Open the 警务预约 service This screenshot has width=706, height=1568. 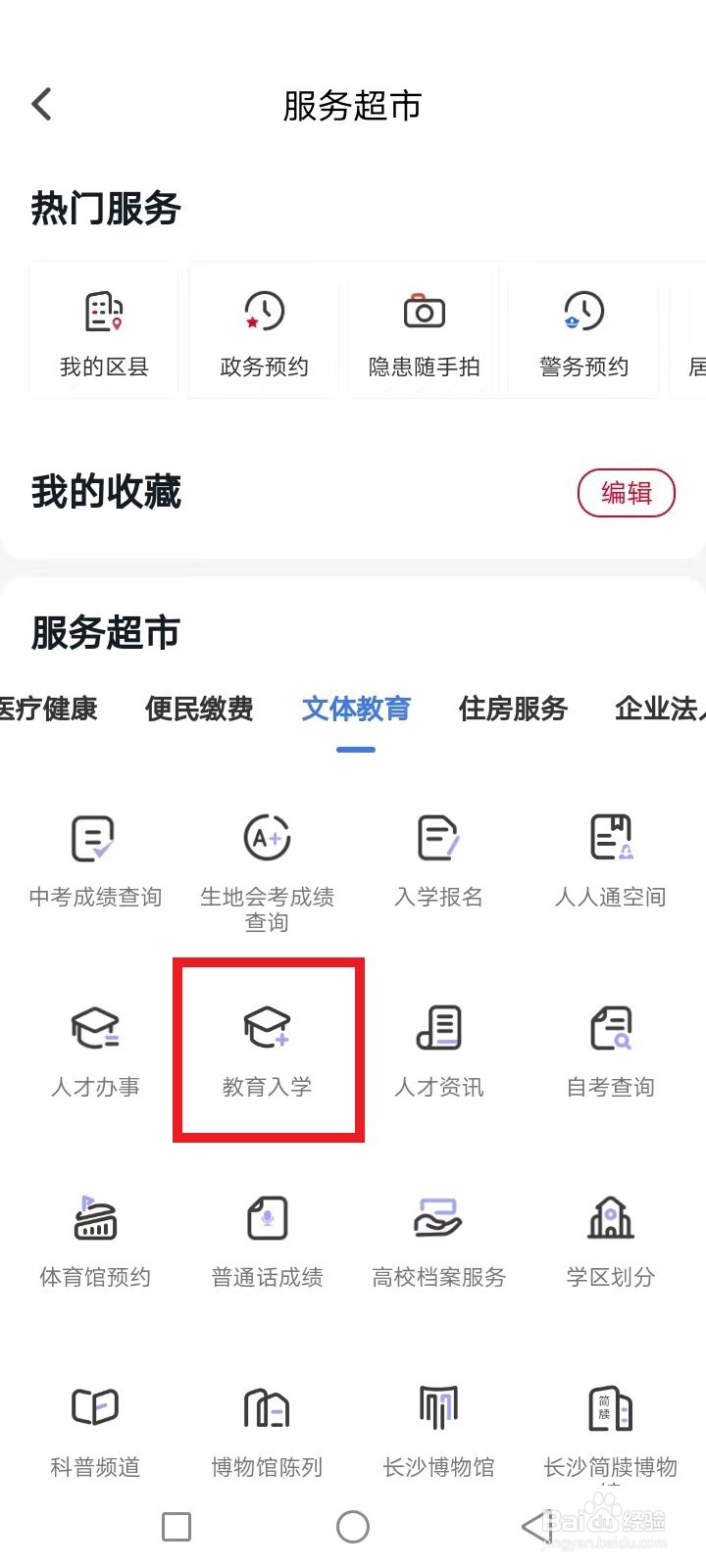point(582,329)
